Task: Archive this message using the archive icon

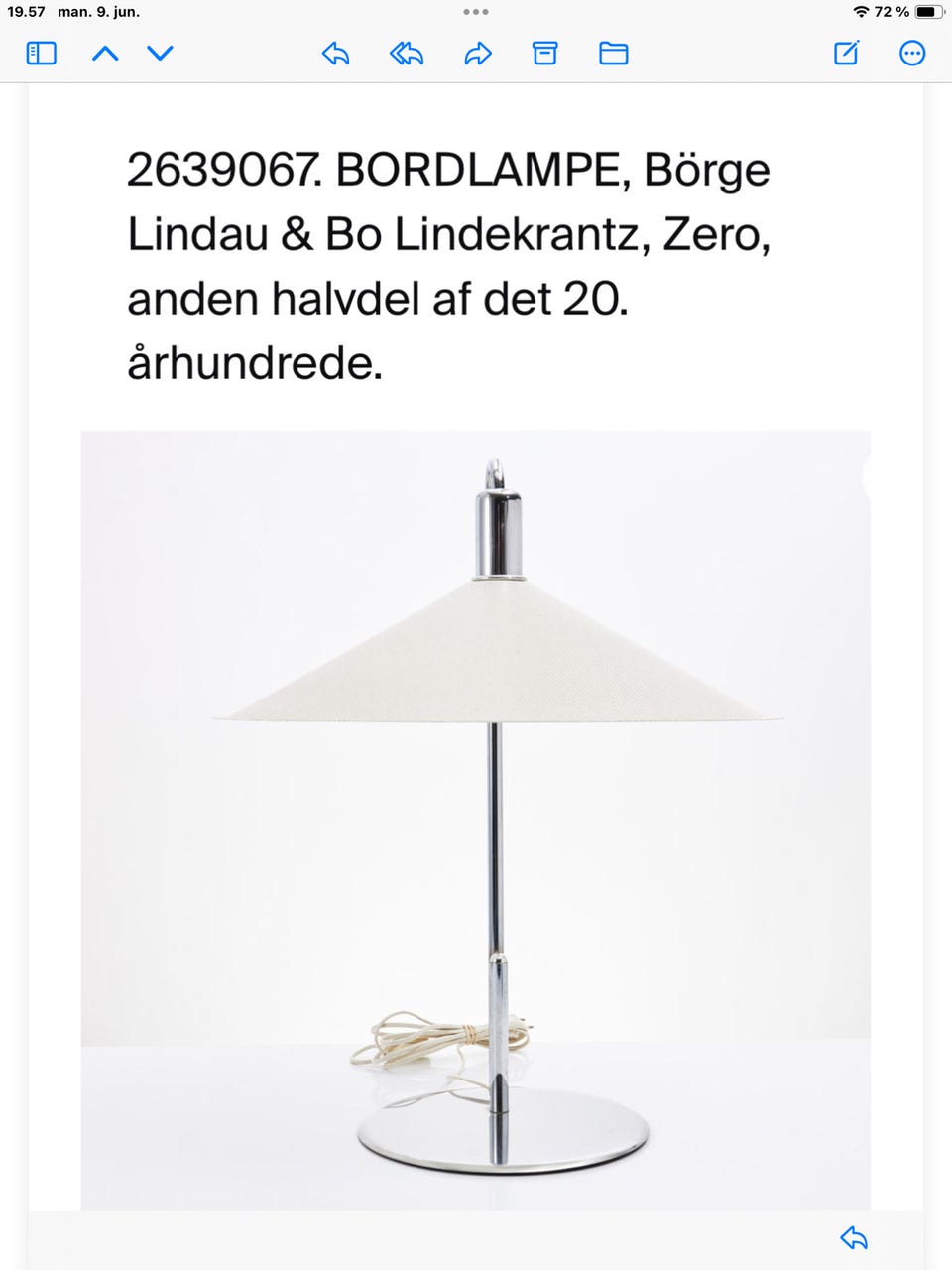Action: coord(543,54)
